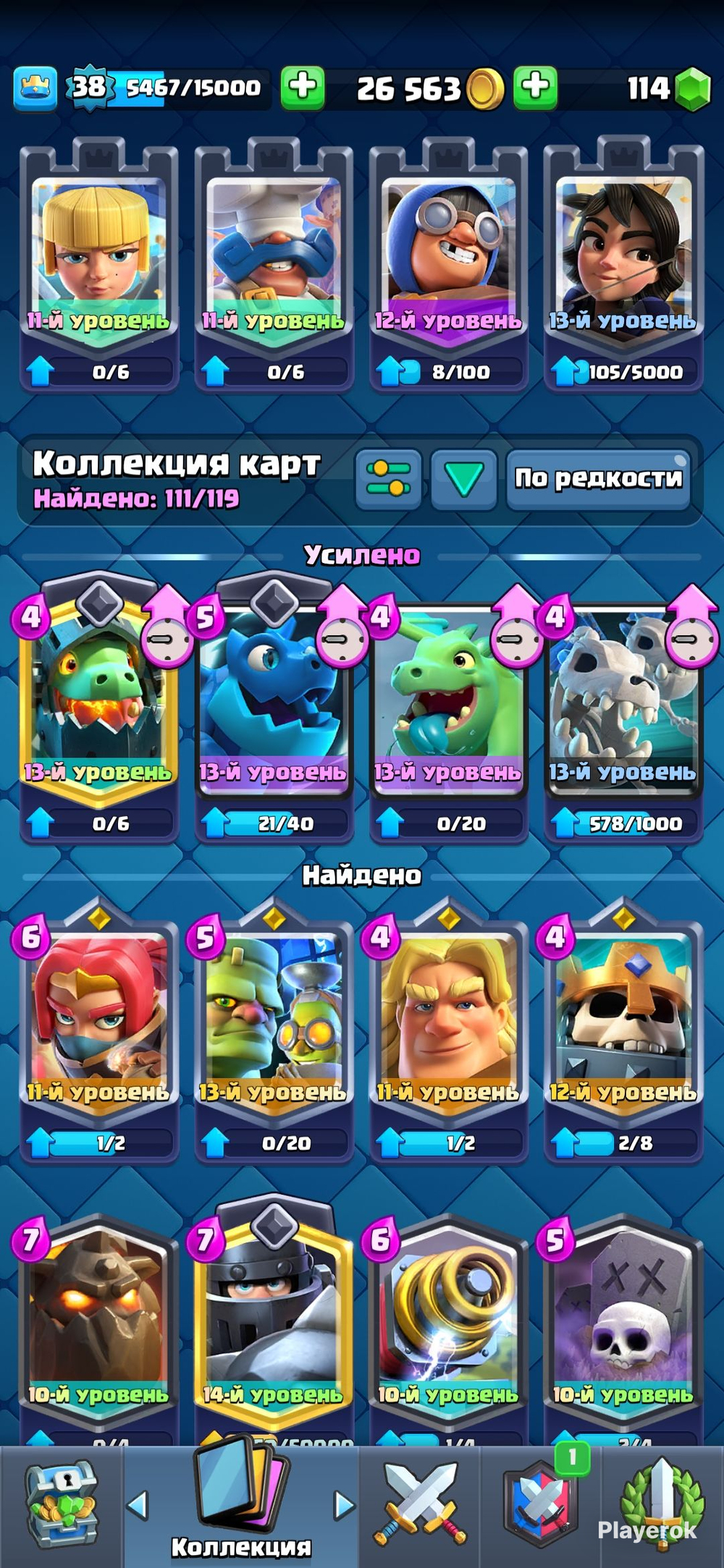The width and height of the screenshot is (724, 1568).
Task: Open the Mega Knight level 14 card
Action: click(x=274, y=1317)
